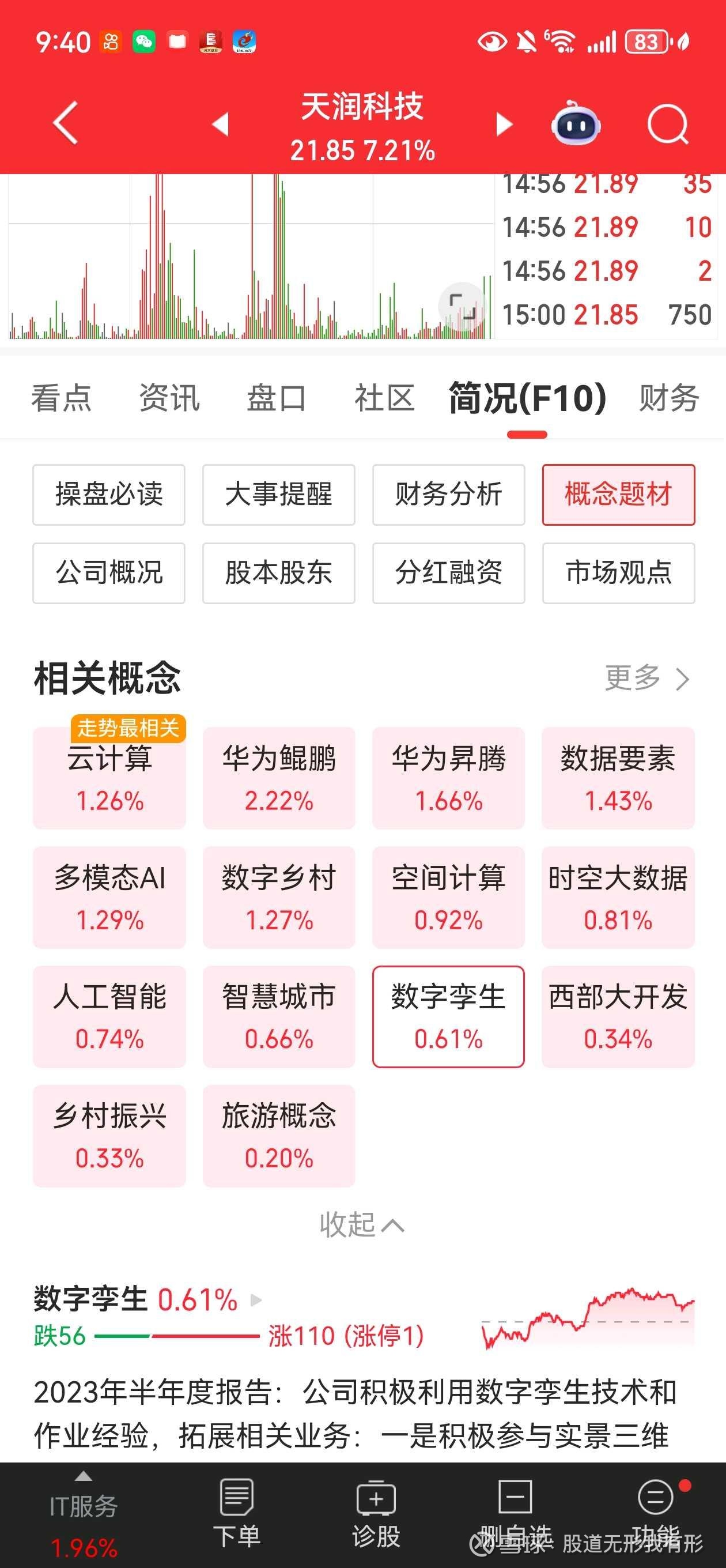The width and height of the screenshot is (726, 1568).
Task: Open 财务分析 section
Action: tap(448, 494)
